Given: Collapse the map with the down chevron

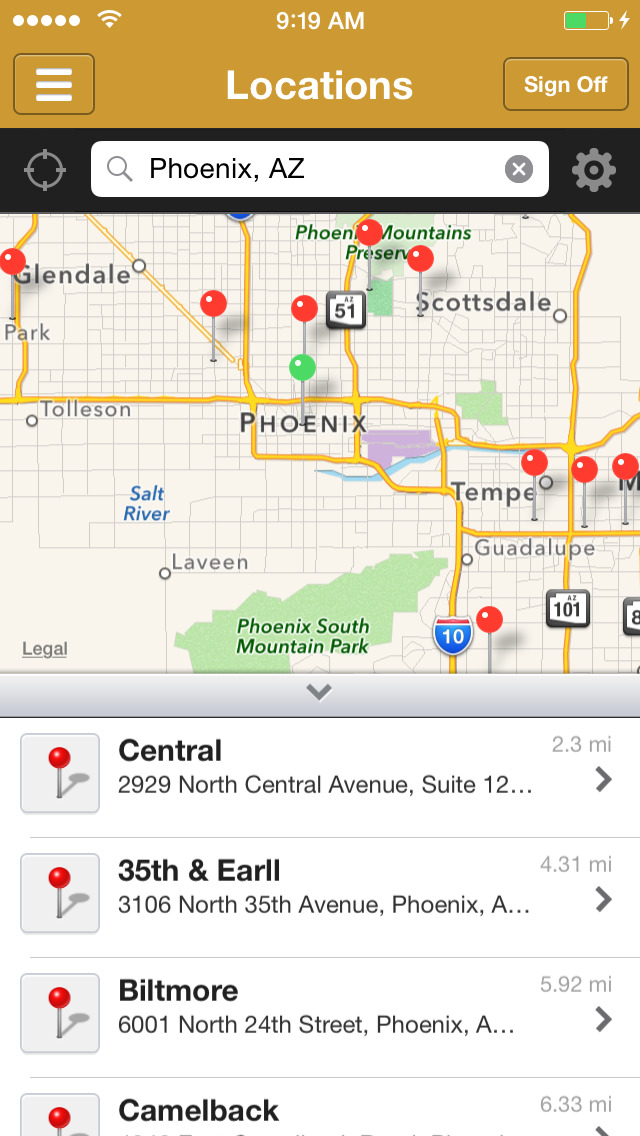Looking at the screenshot, I should point(320,693).
